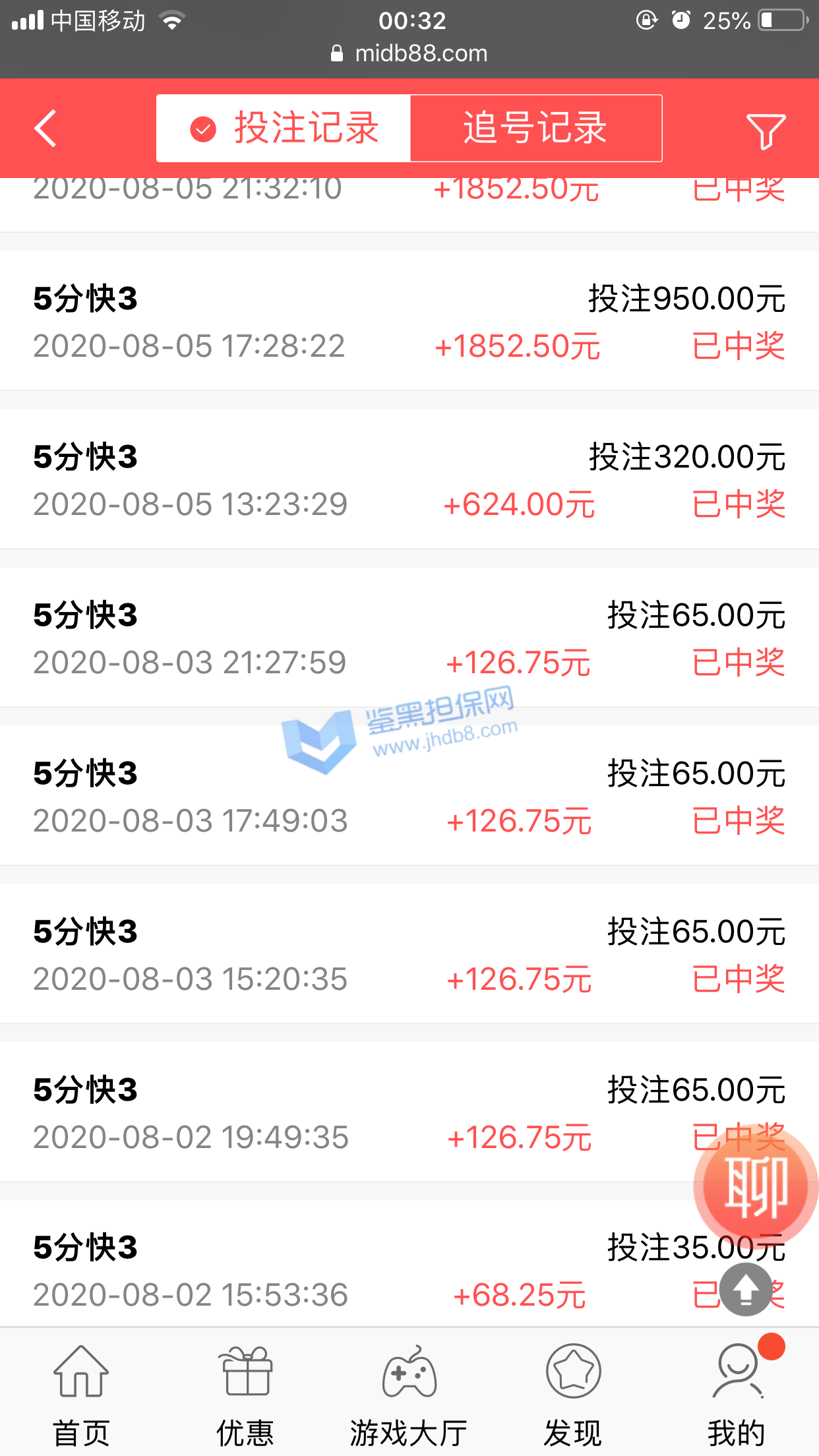Switch to the 追号记录 tab
The image size is (819, 1456).
[535, 128]
